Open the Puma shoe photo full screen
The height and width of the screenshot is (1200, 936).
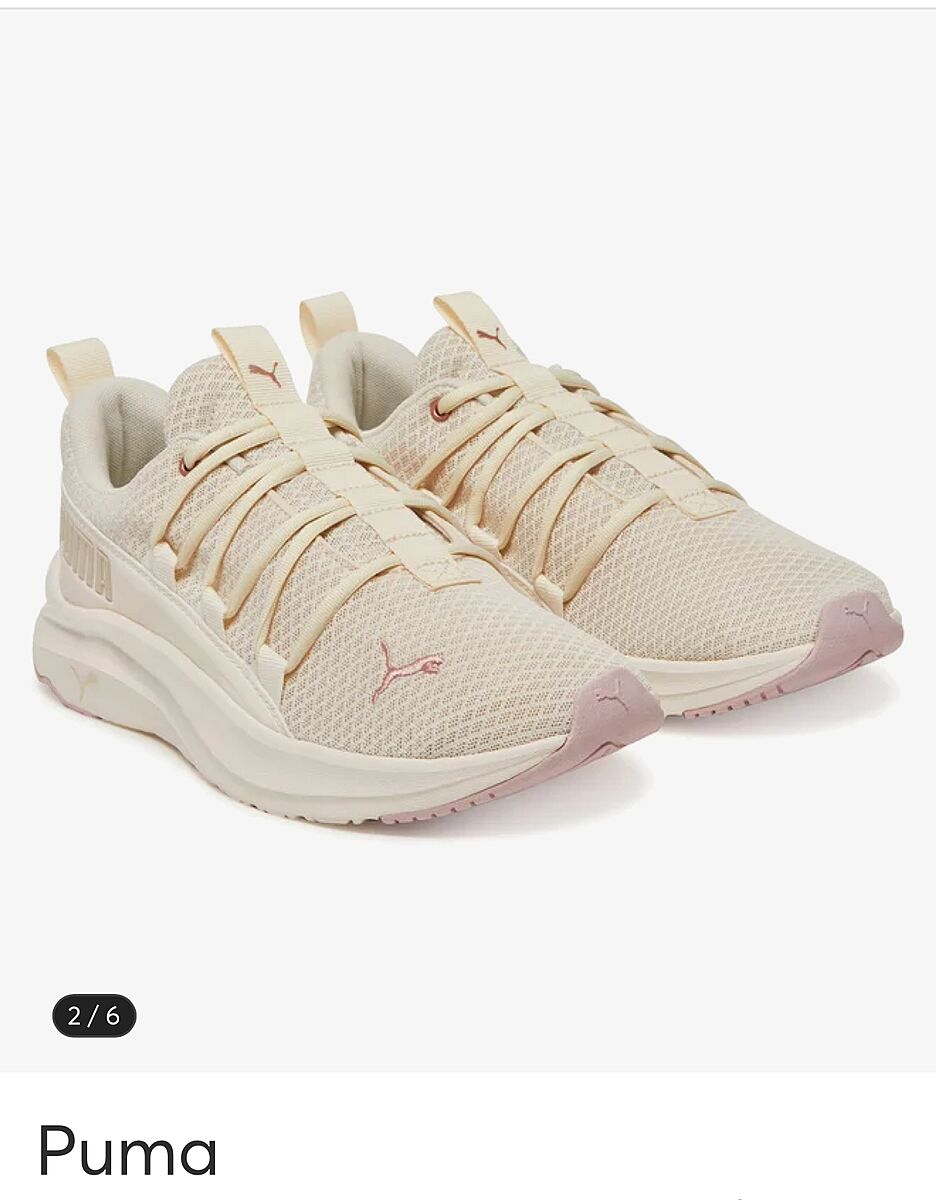coord(468,560)
